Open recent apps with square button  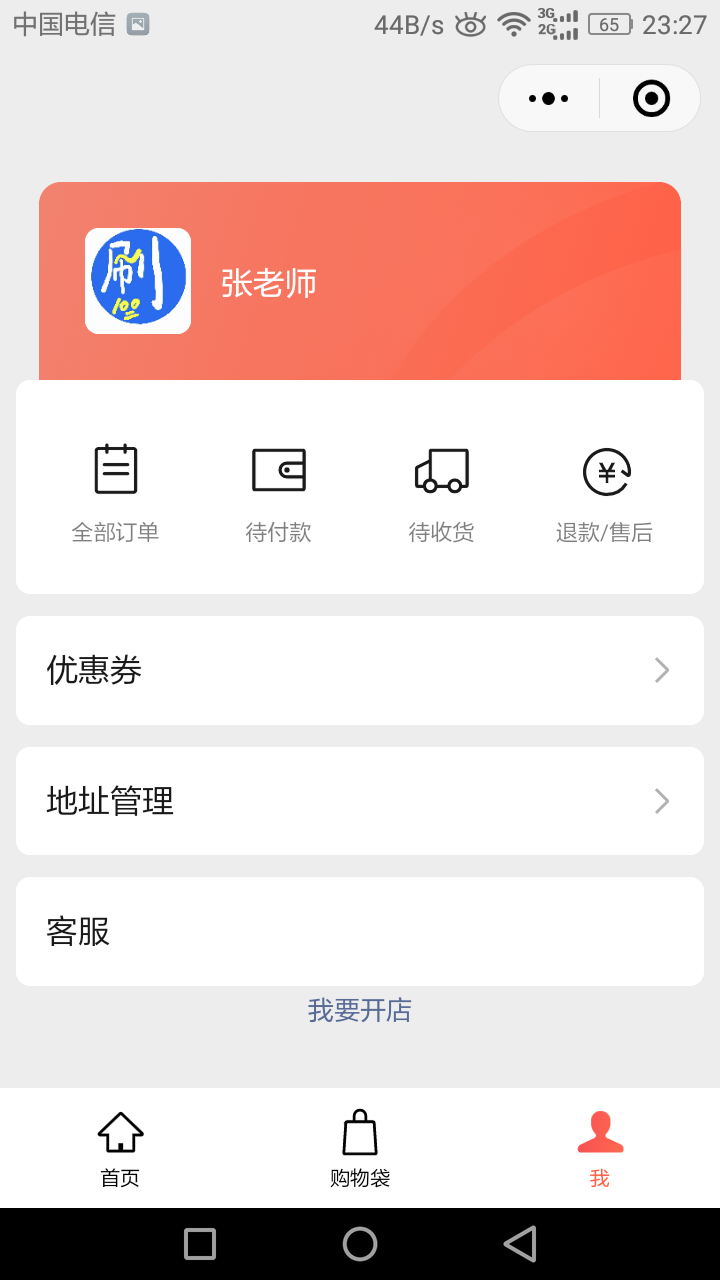200,1244
